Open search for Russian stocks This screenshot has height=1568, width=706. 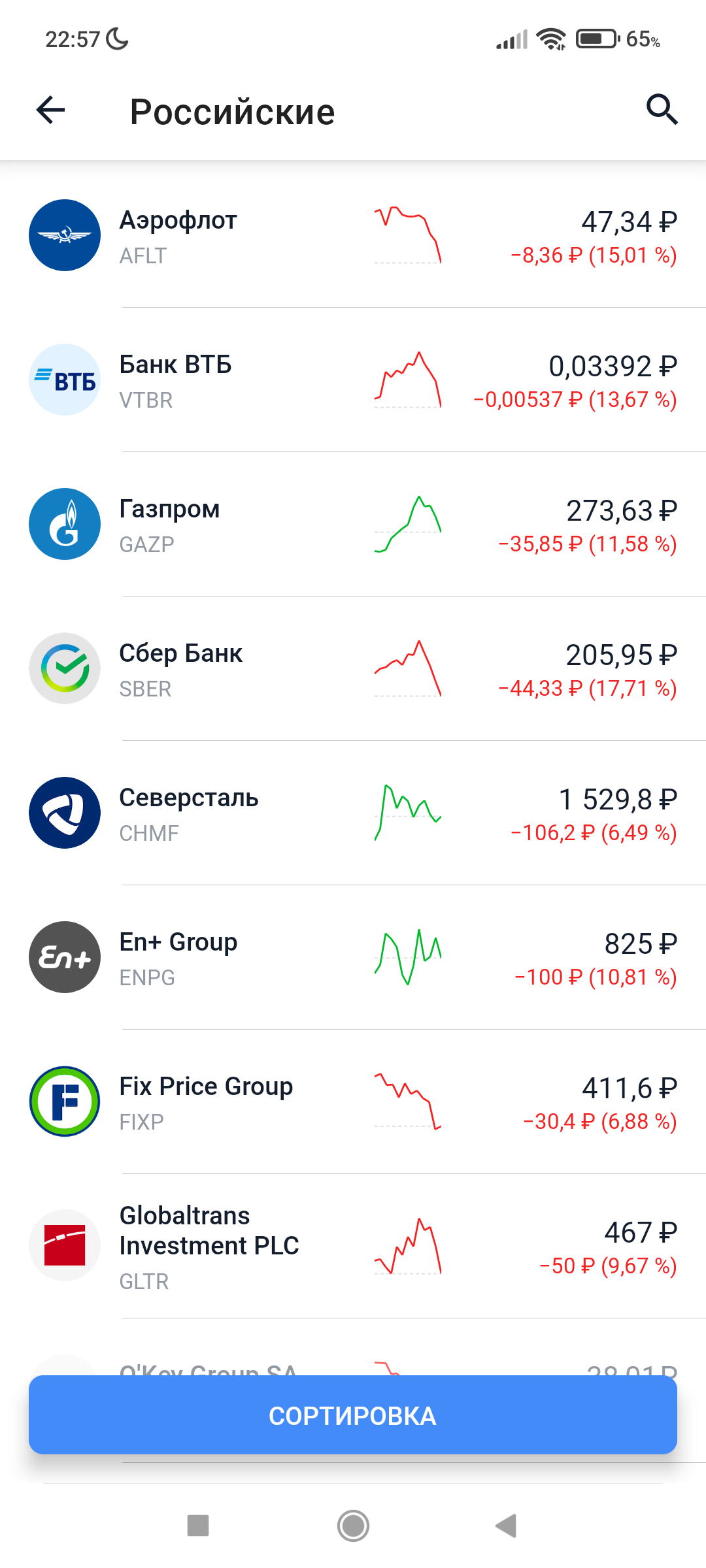pos(662,110)
